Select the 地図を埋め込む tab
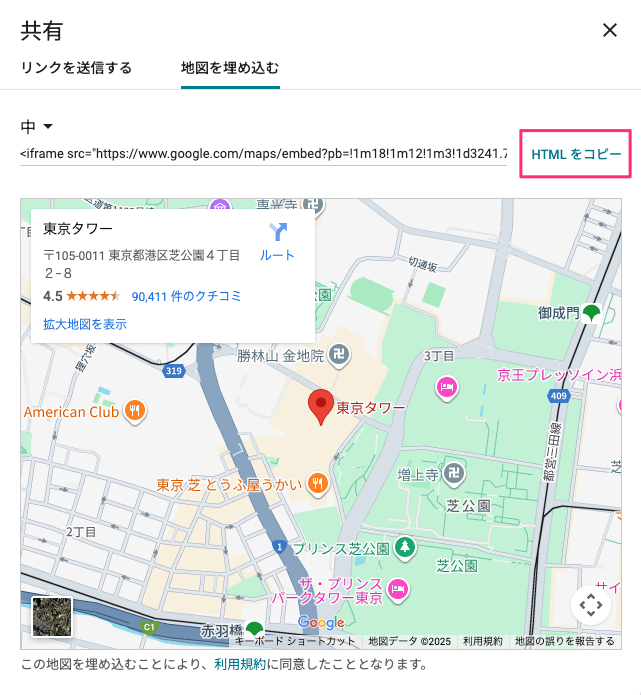The height and width of the screenshot is (695, 641). point(230,68)
